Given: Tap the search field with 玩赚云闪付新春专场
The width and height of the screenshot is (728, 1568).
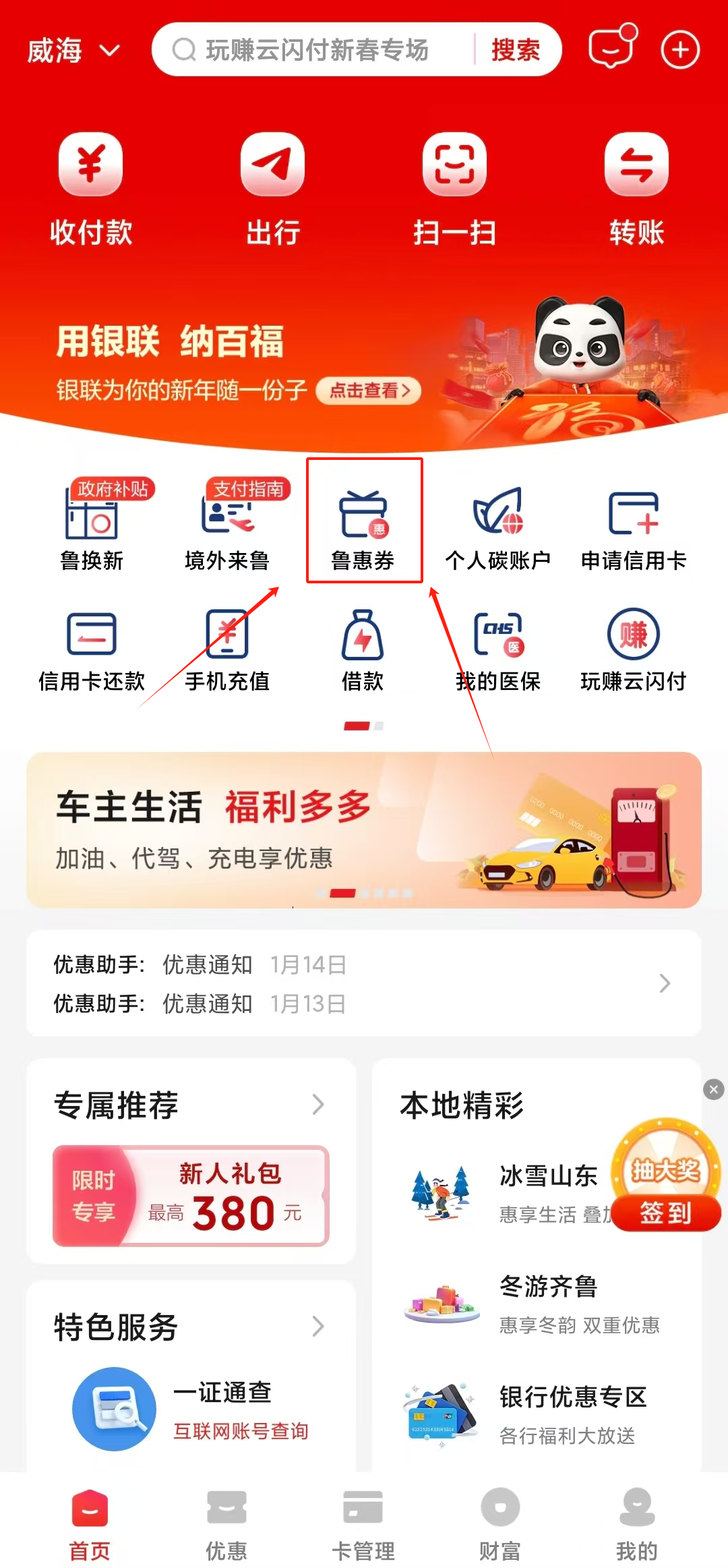Looking at the screenshot, I should tap(317, 50).
